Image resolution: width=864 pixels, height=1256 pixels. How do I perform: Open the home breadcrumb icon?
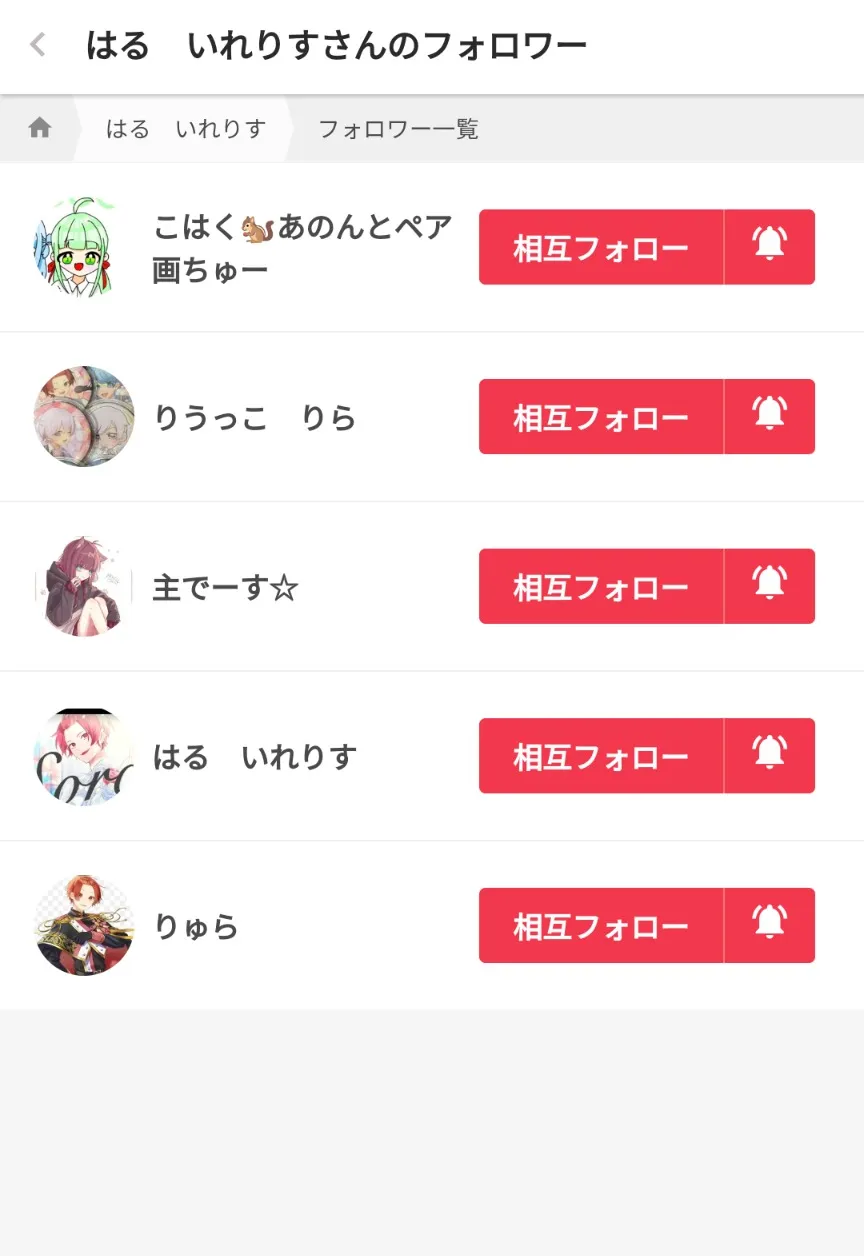click(40, 128)
